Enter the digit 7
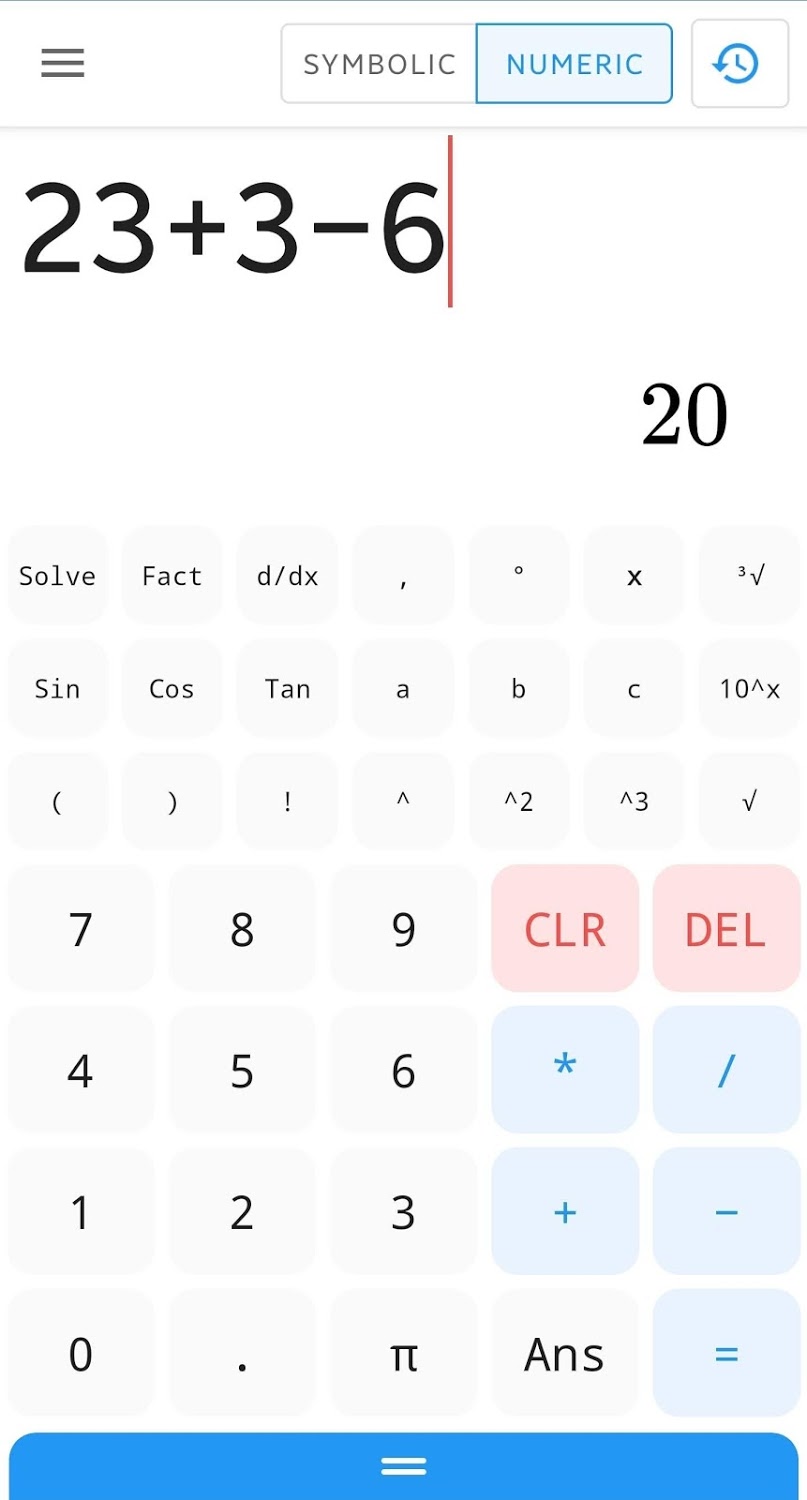Screen dimensions: 807x1500 (x=81, y=929)
